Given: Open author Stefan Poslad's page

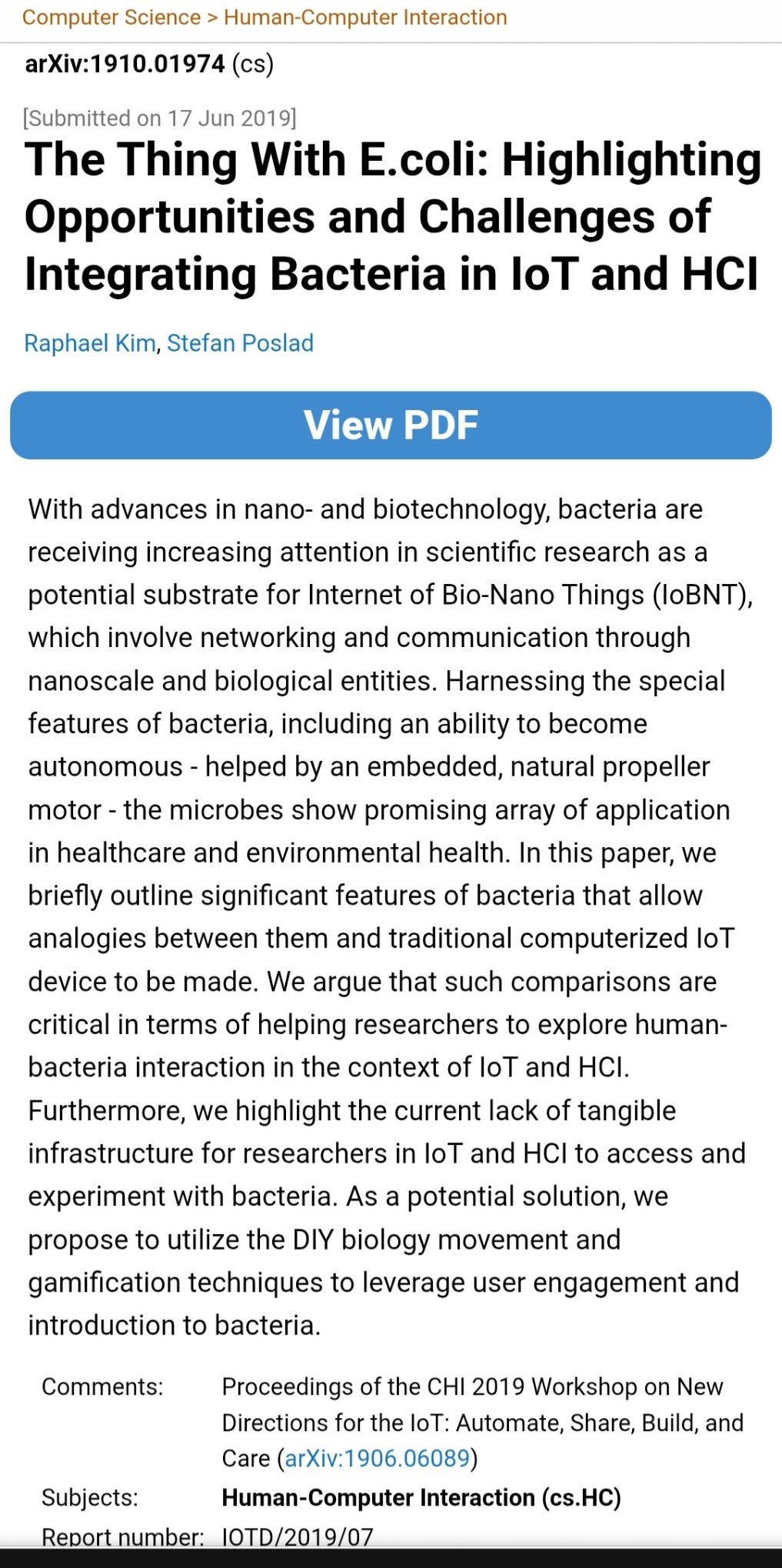Looking at the screenshot, I should point(240,343).
